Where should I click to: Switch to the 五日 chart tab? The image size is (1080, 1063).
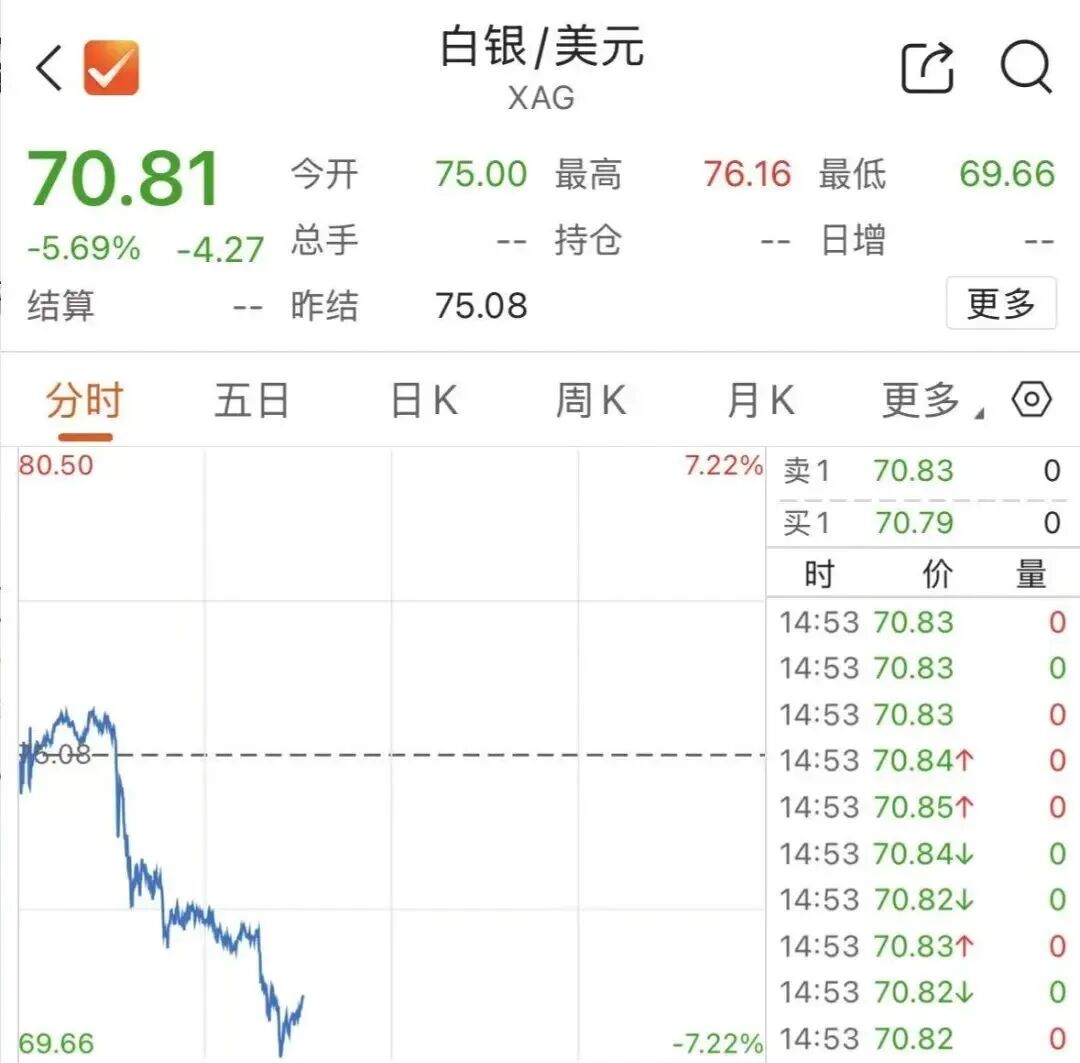(252, 401)
